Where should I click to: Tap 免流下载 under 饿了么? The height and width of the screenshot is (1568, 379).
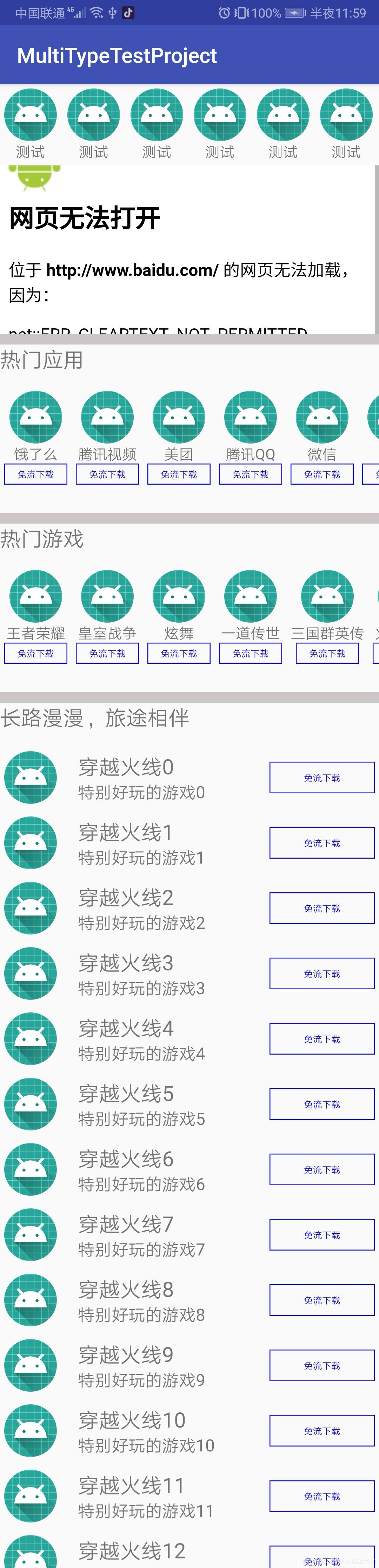point(35,474)
